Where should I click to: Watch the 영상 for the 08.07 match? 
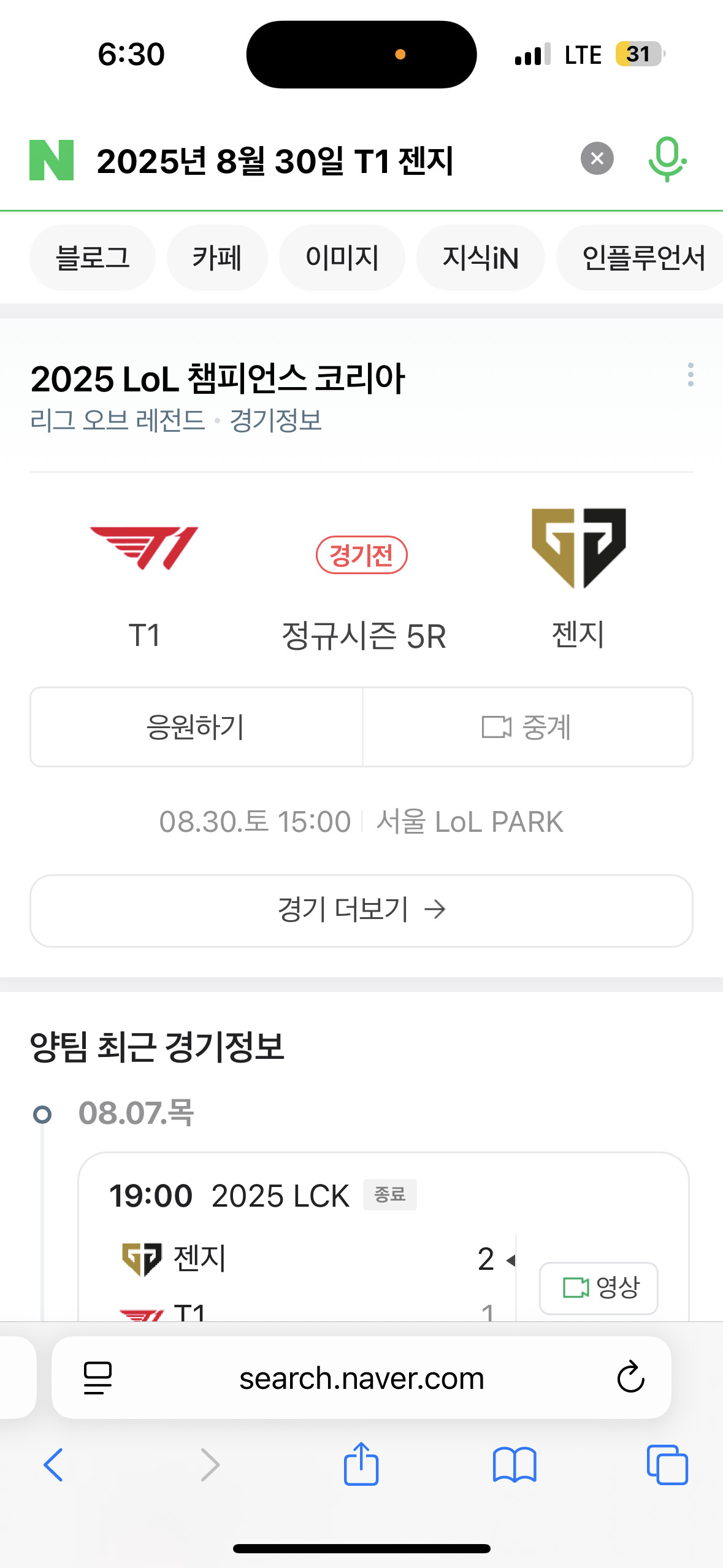tap(599, 1288)
